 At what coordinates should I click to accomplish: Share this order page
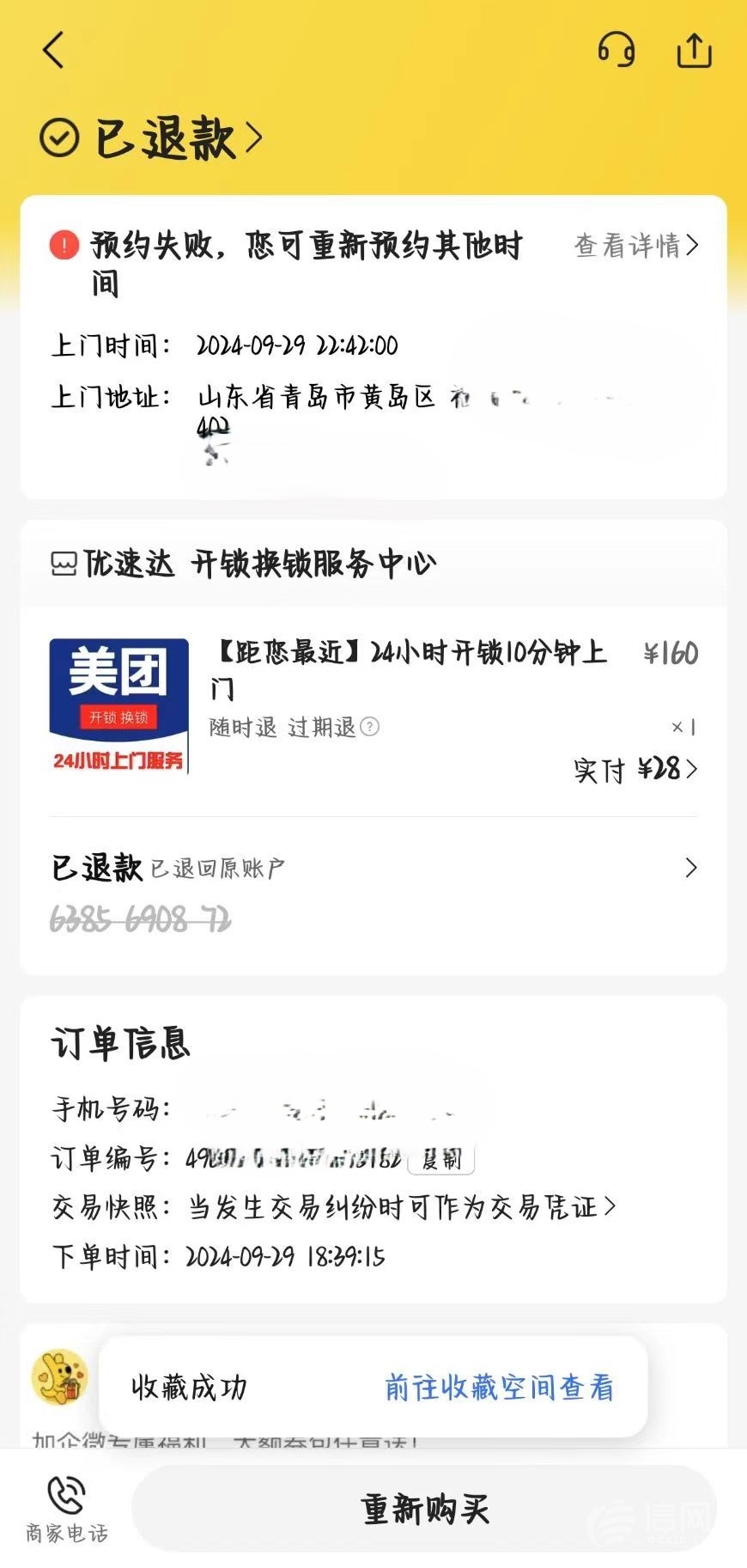point(694,50)
